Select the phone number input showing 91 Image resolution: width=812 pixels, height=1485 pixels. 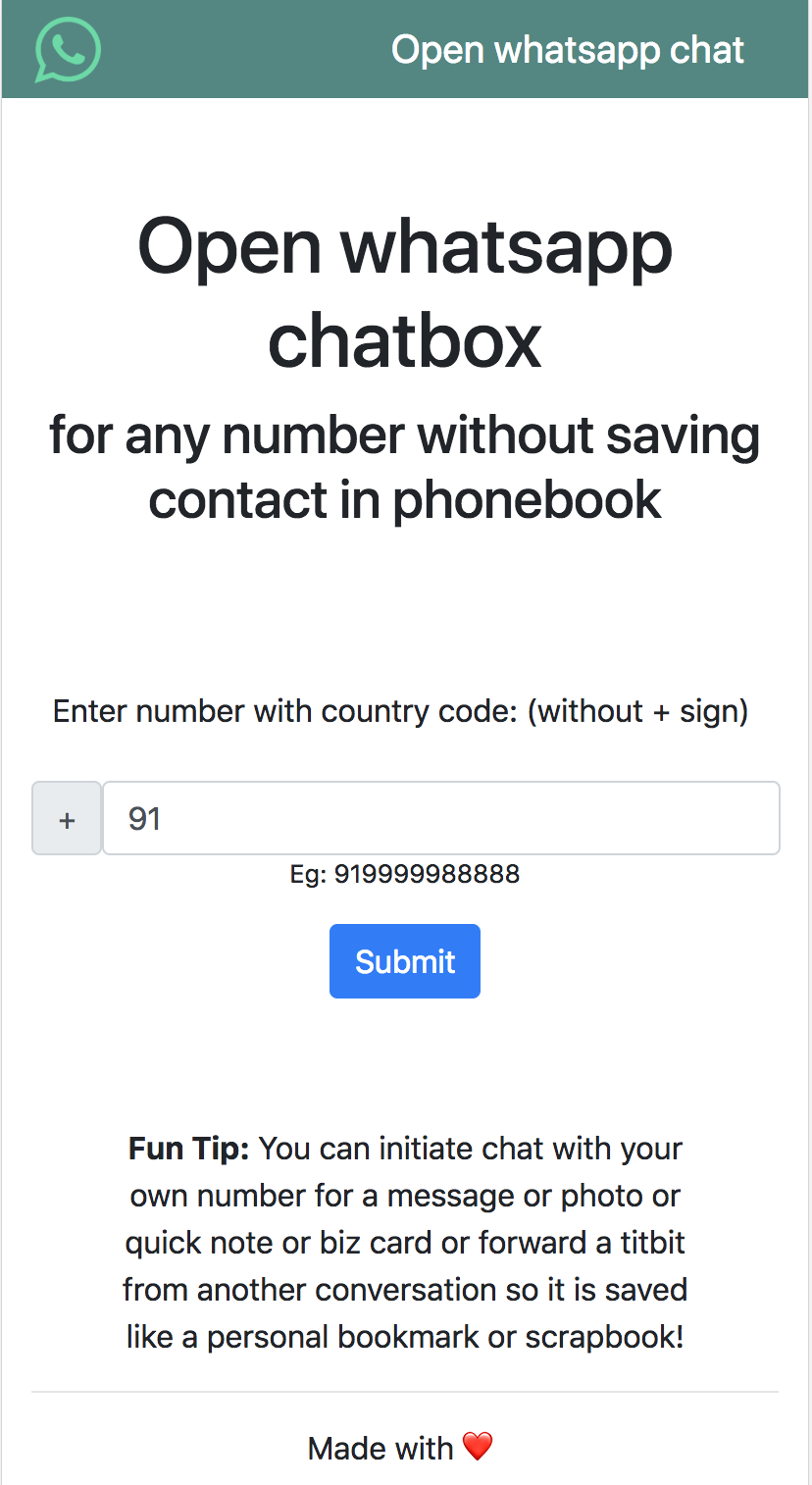coord(440,817)
